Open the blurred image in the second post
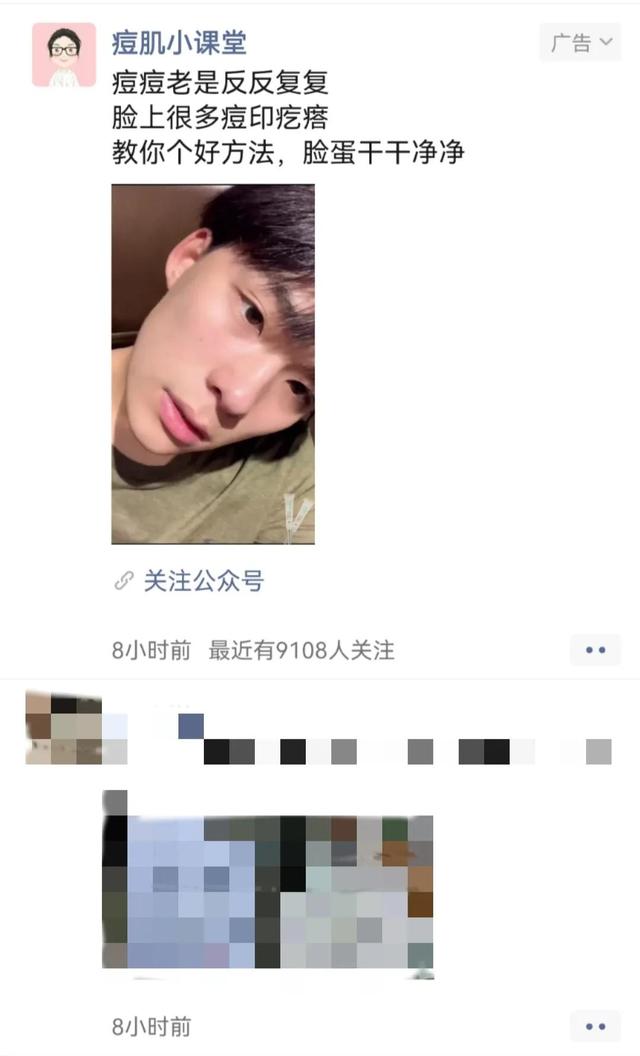 click(268, 881)
